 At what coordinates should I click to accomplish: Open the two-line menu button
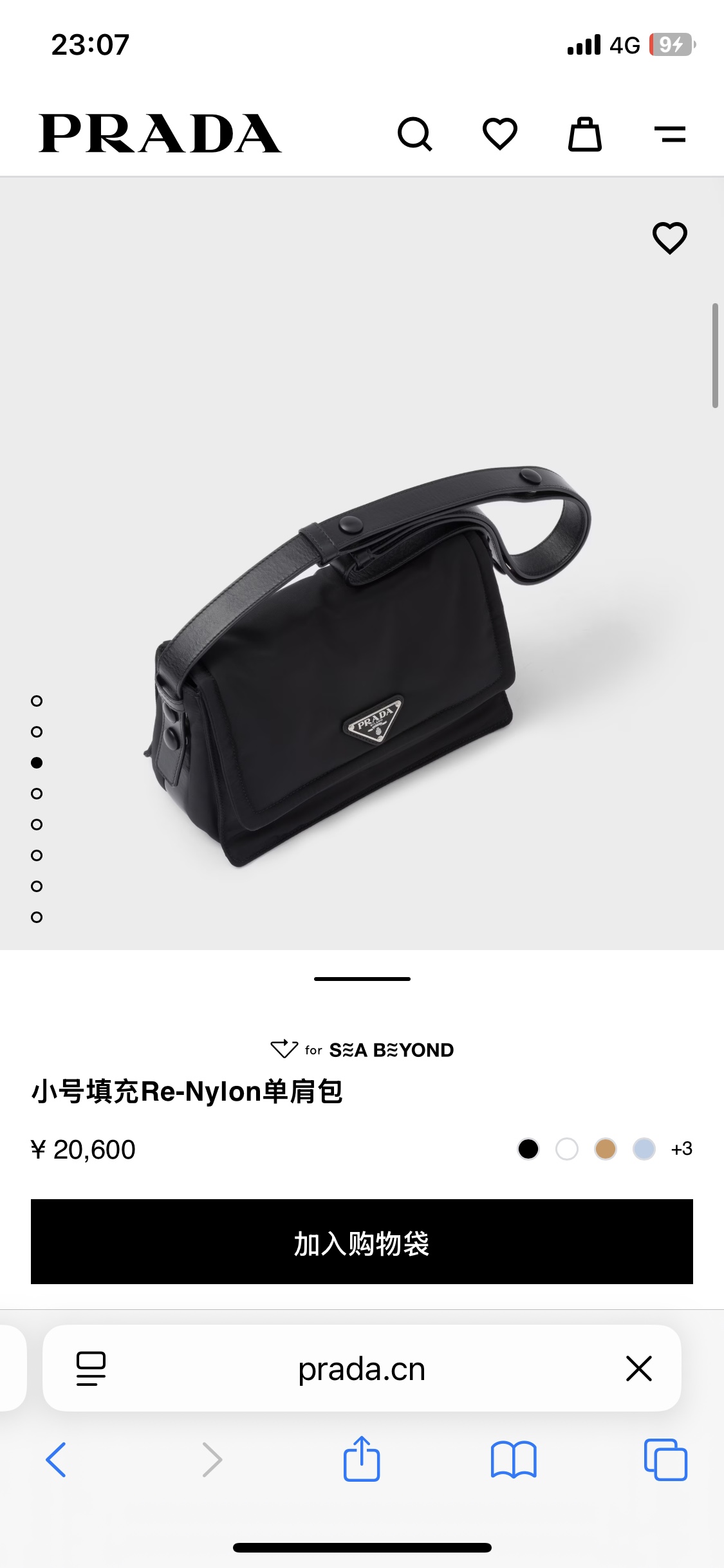[x=670, y=134]
